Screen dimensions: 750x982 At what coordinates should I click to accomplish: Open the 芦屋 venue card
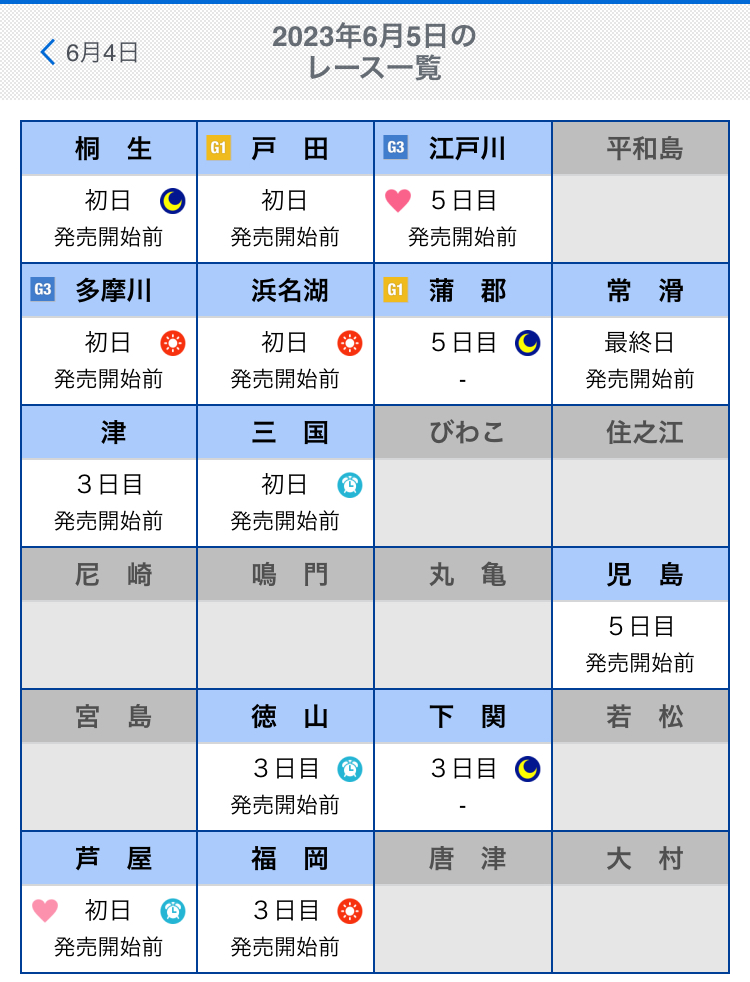pos(109,902)
